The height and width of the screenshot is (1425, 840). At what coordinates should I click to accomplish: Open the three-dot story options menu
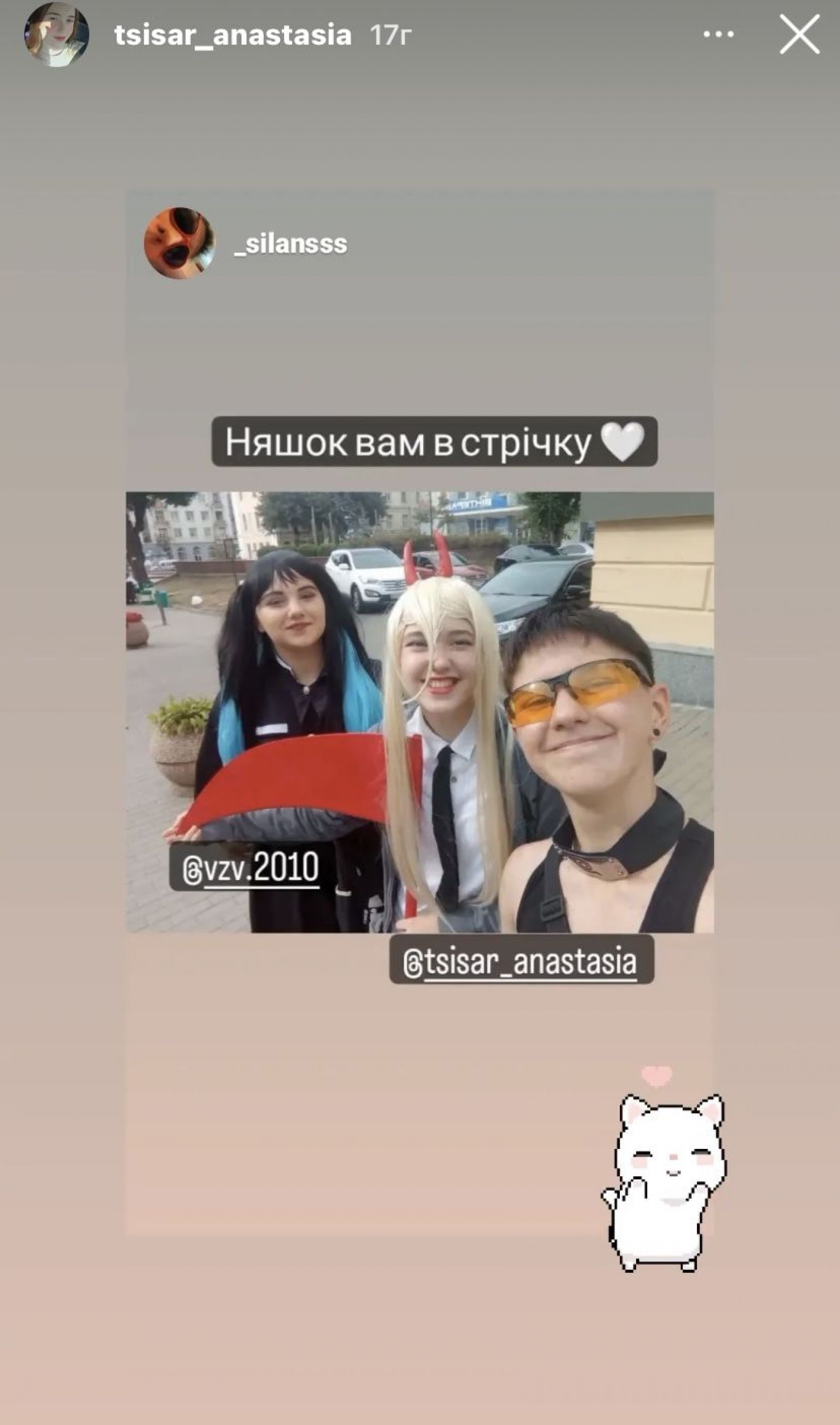tap(718, 35)
